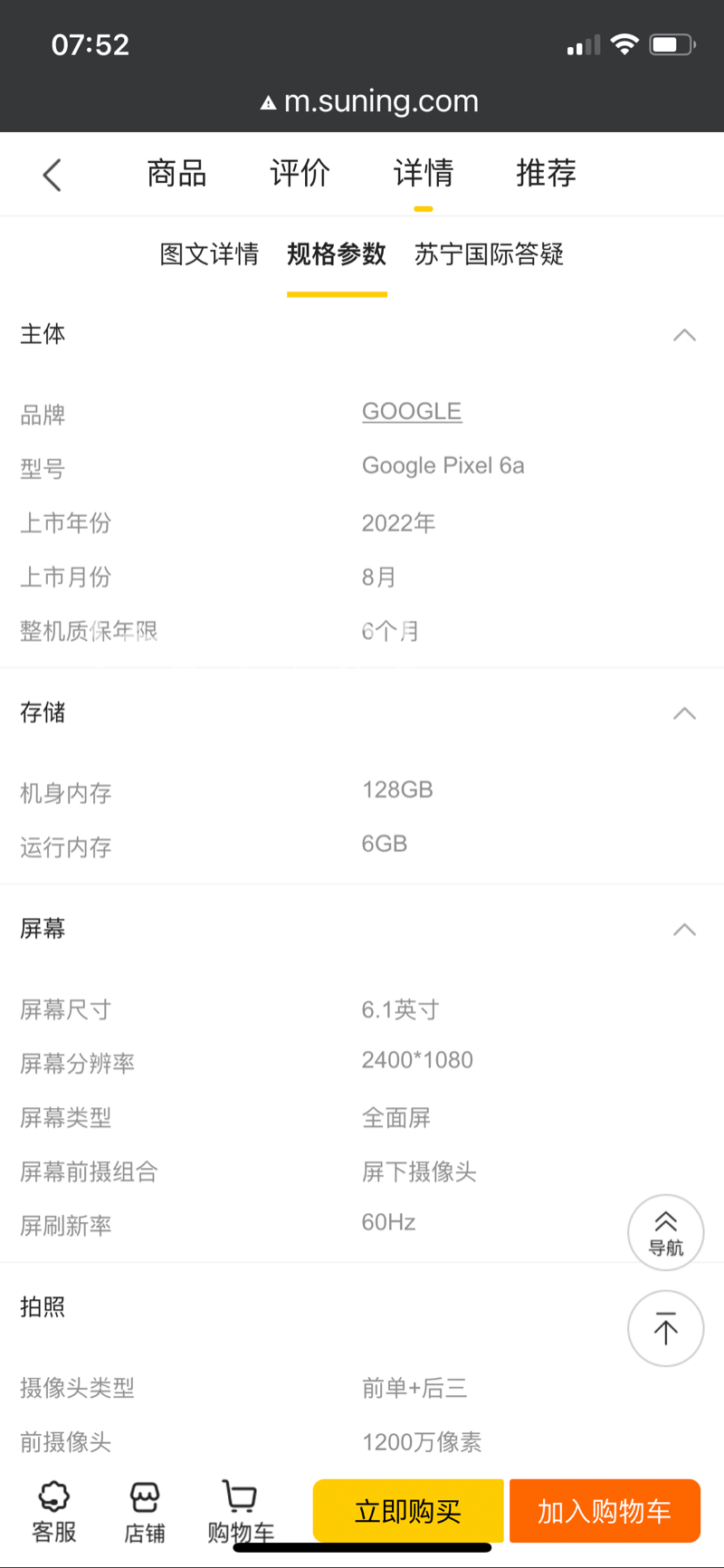Collapse the 屏幕 section
Image resolution: width=724 pixels, height=1568 pixels.
(x=684, y=930)
